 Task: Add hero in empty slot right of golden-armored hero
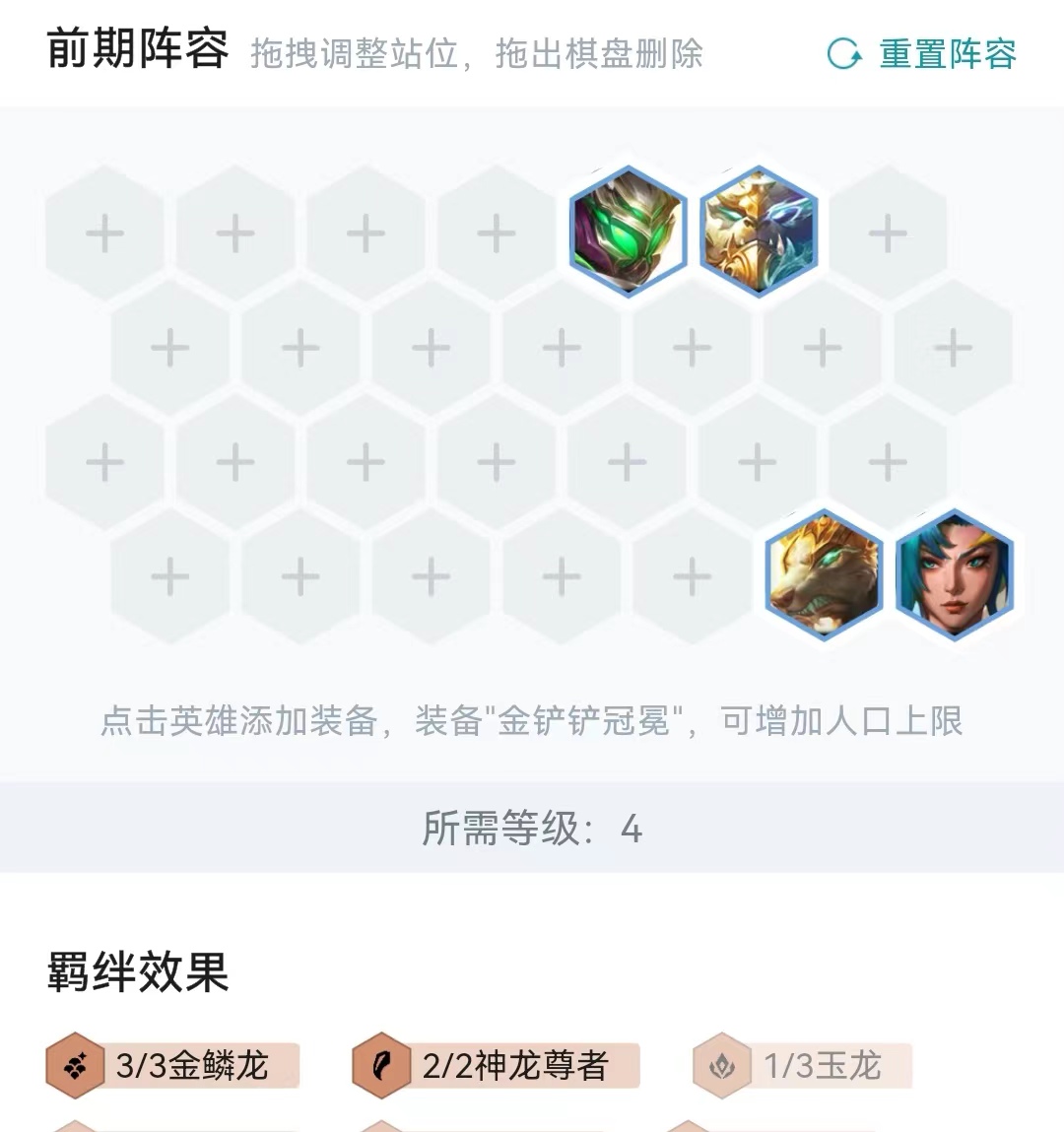(888, 233)
